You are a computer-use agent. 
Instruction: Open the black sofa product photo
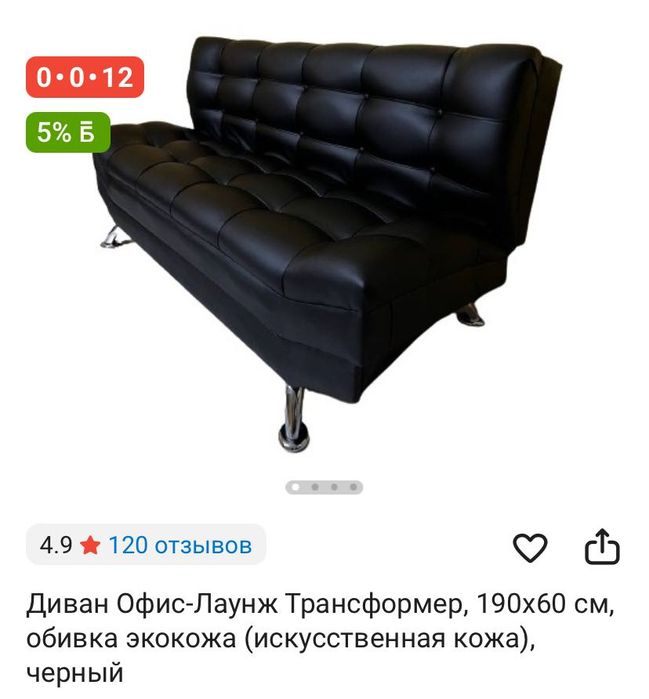pos(330,240)
